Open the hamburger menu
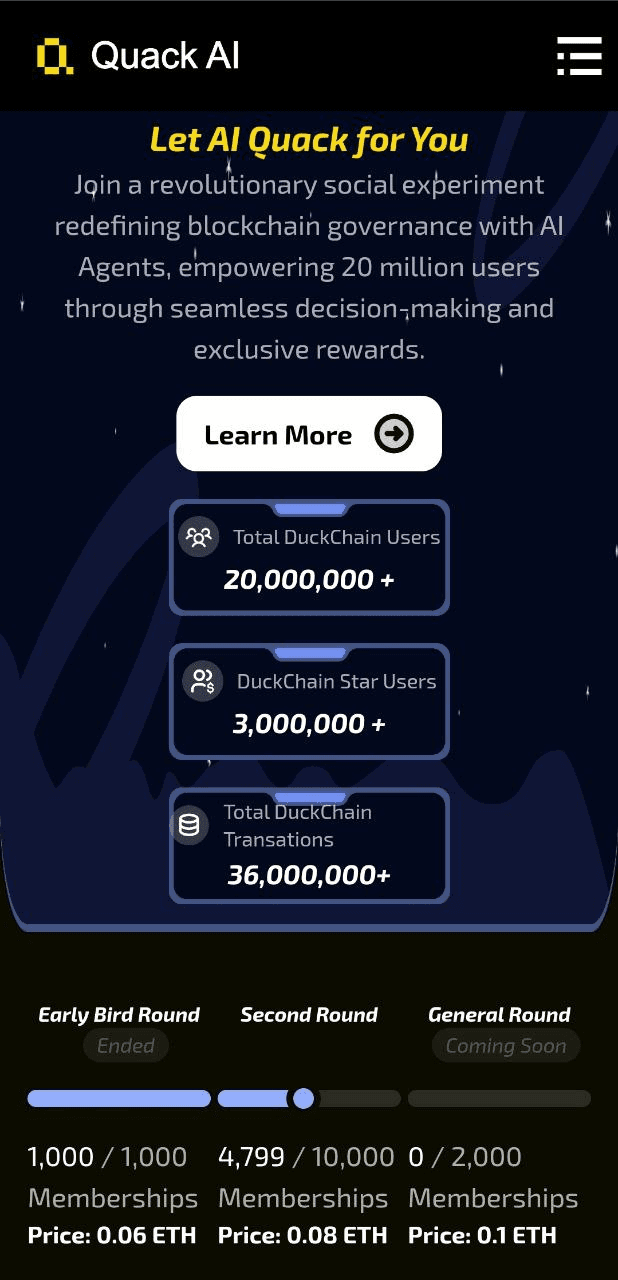Screen dimensions: 618x1280 579,56
